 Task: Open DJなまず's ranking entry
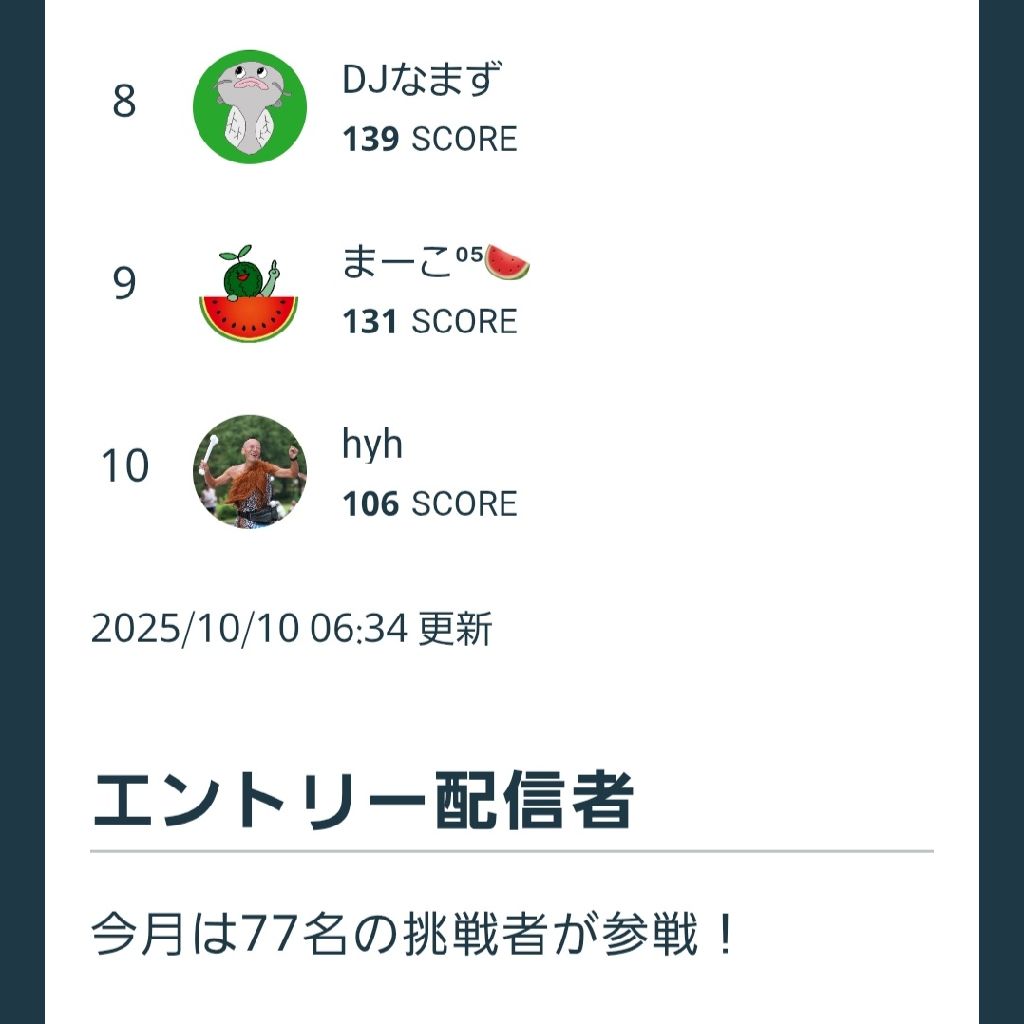420,81
